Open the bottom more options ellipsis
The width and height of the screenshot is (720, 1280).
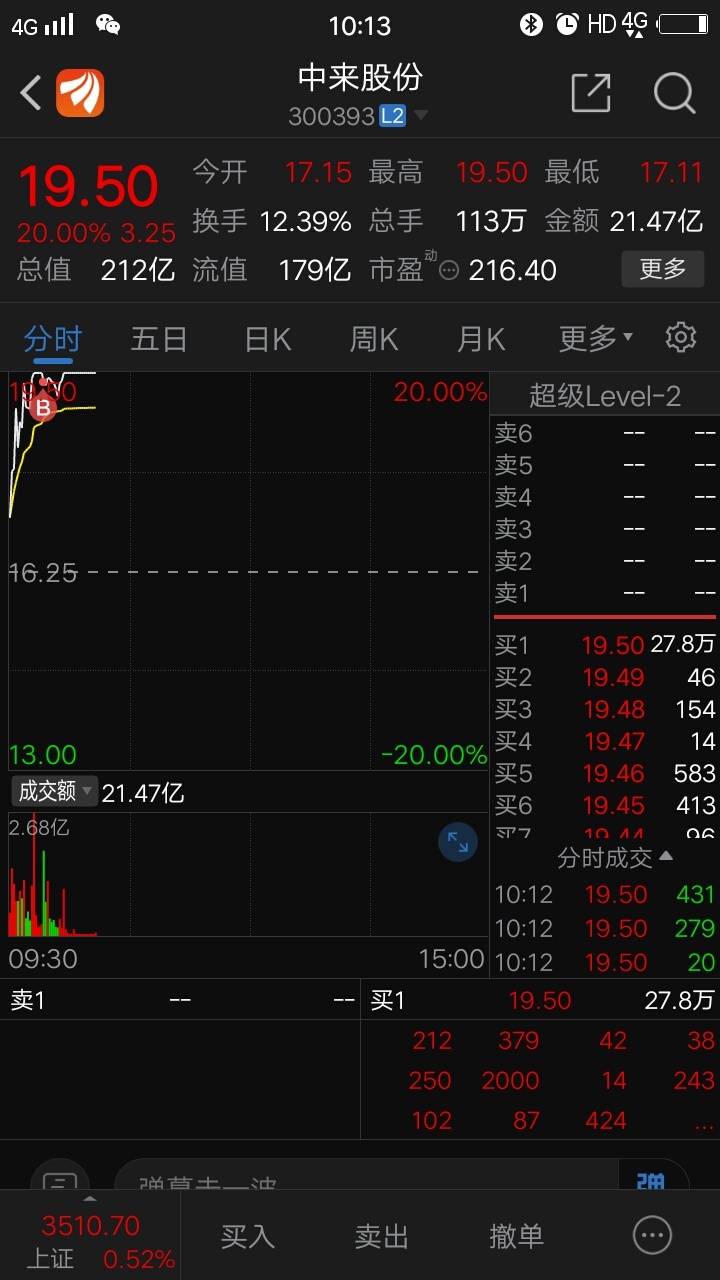tap(652, 1236)
